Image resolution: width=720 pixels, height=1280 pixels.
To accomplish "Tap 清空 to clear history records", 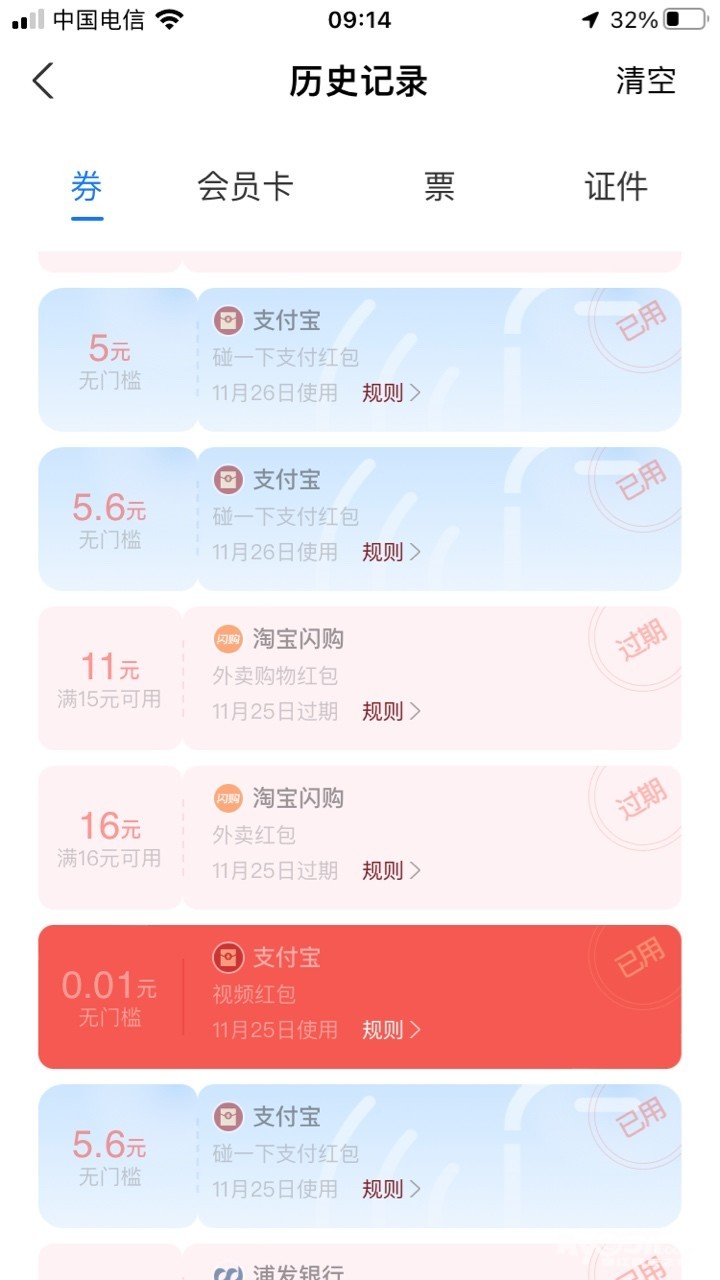I will (x=645, y=81).
